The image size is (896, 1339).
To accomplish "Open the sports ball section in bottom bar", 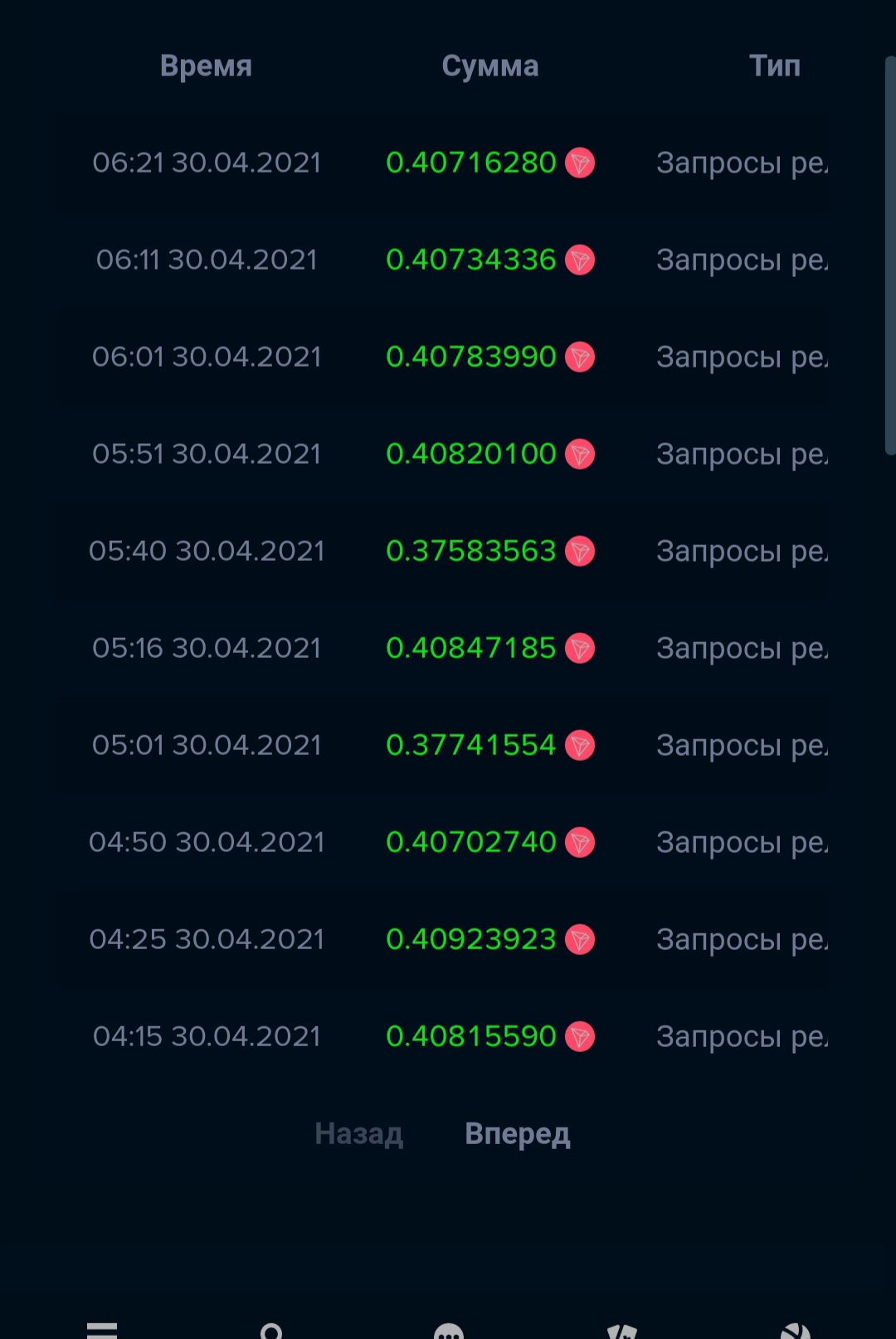I will coord(795,1331).
